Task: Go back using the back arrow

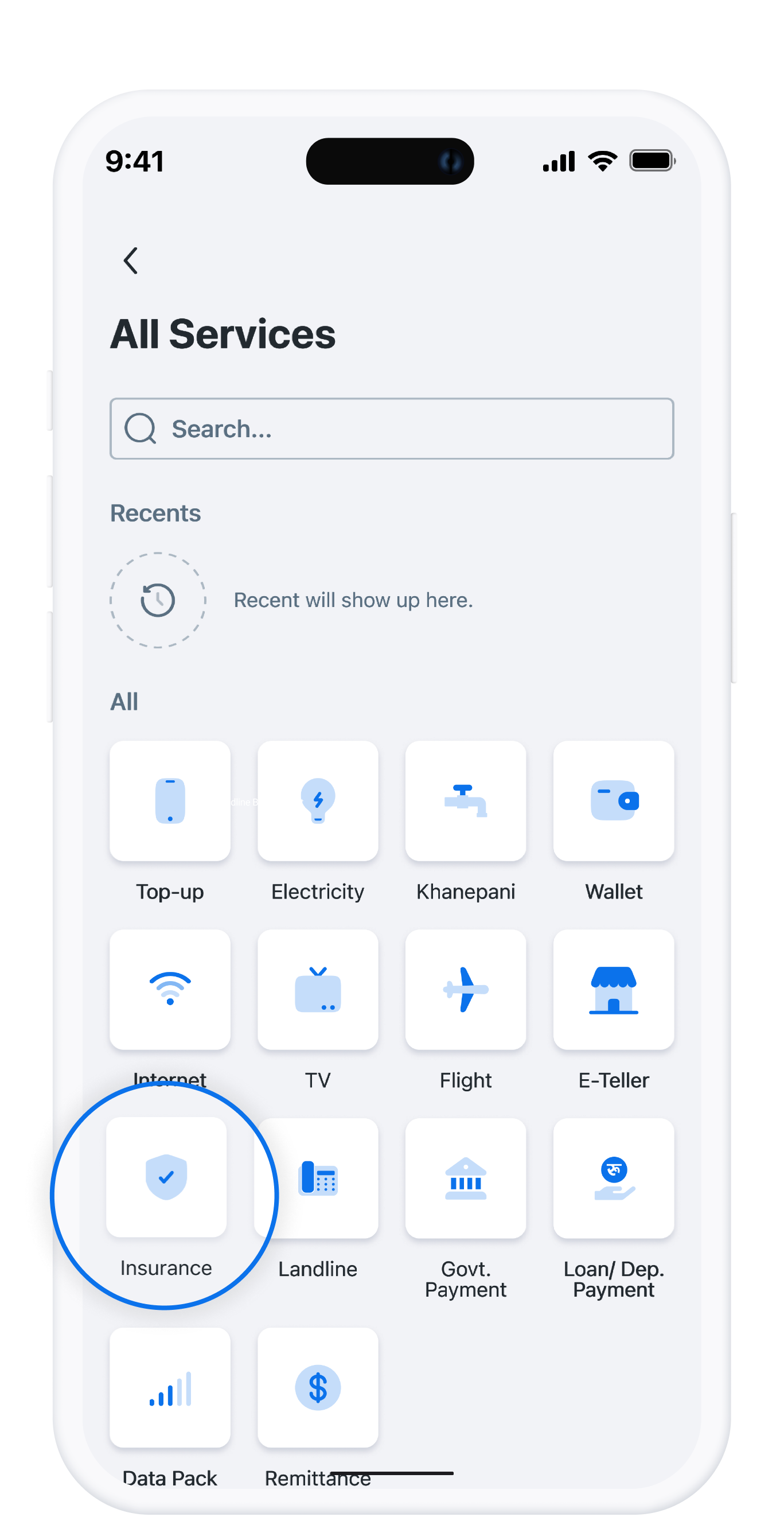Action: pyautogui.click(x=131, y=260)
